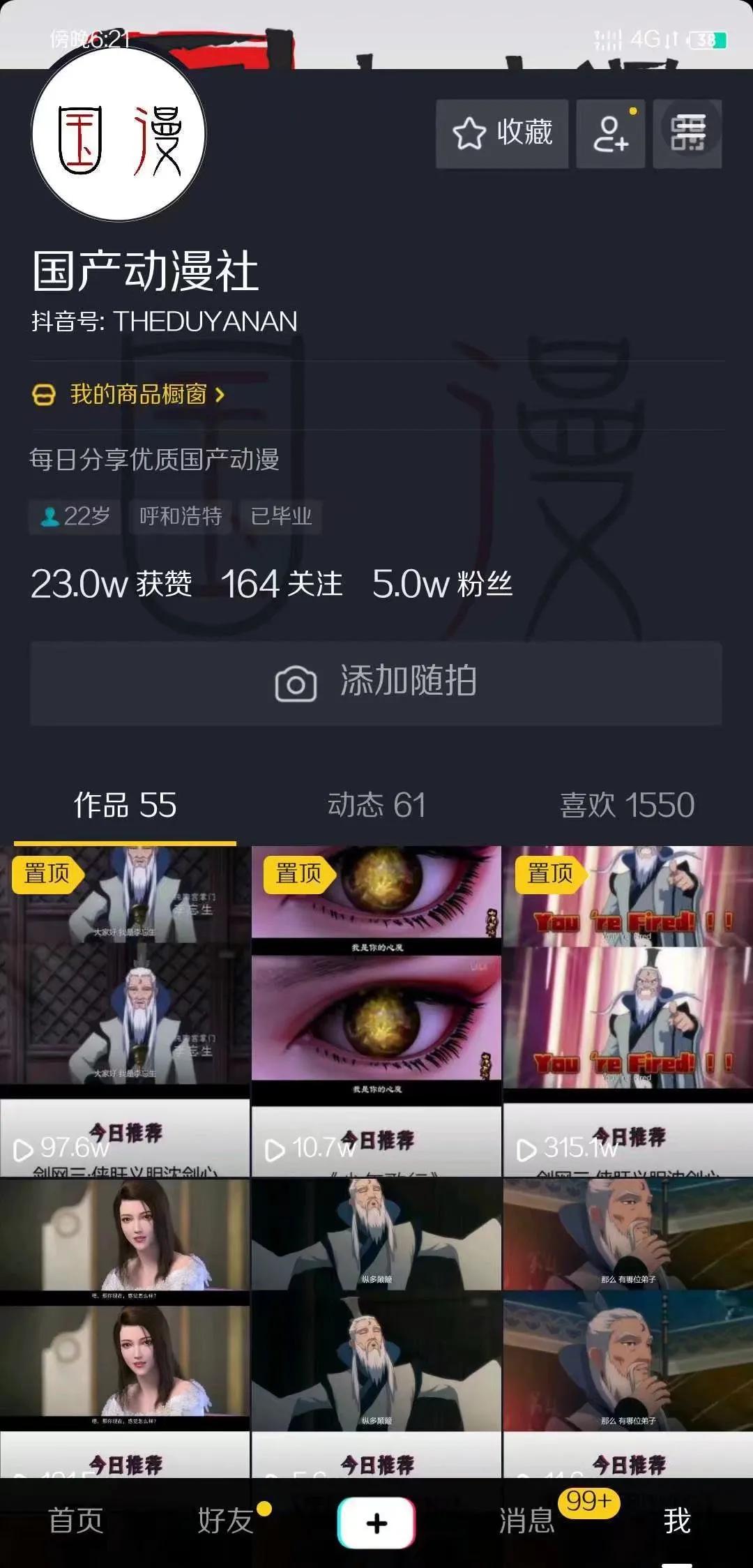The width and height of the screenshot is (753, 1568).
Task: Switch to the 喜欢 1550 tab
Action: point(627,805)
